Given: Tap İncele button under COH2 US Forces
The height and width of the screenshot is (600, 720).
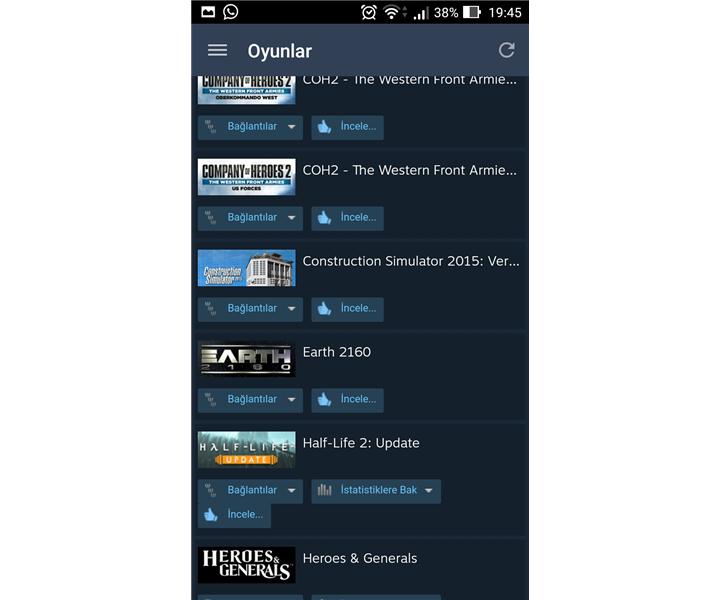Looking at the screenshot, I should click(x=347, y=218).
